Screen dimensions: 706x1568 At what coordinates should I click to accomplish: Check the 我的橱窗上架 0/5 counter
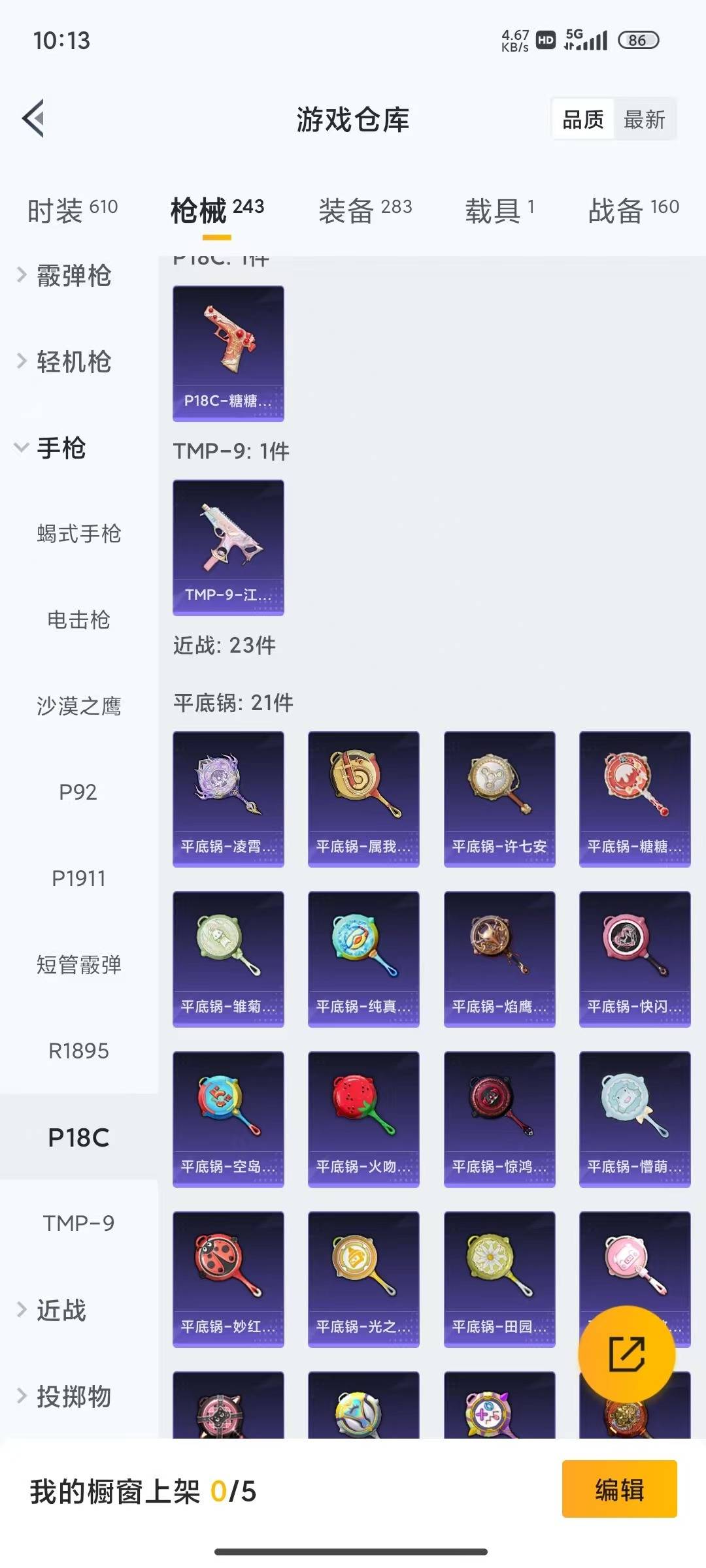143,1492
